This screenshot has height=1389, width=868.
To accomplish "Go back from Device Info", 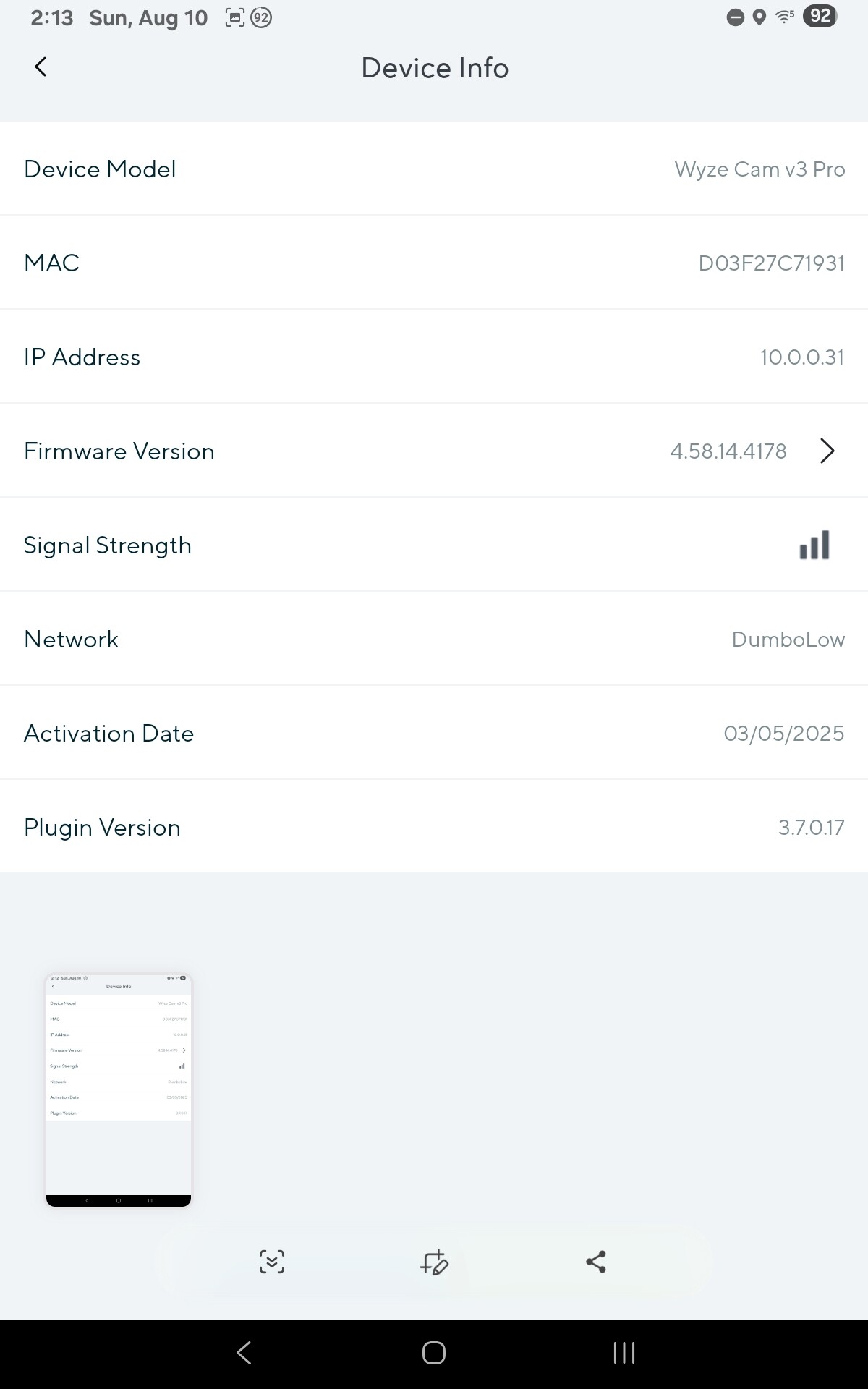I will [41, 67].
